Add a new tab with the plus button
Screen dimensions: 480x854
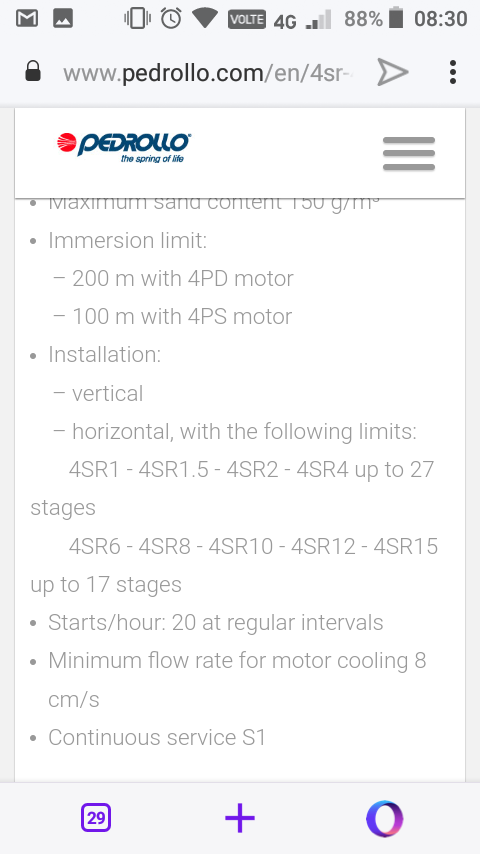240,818
